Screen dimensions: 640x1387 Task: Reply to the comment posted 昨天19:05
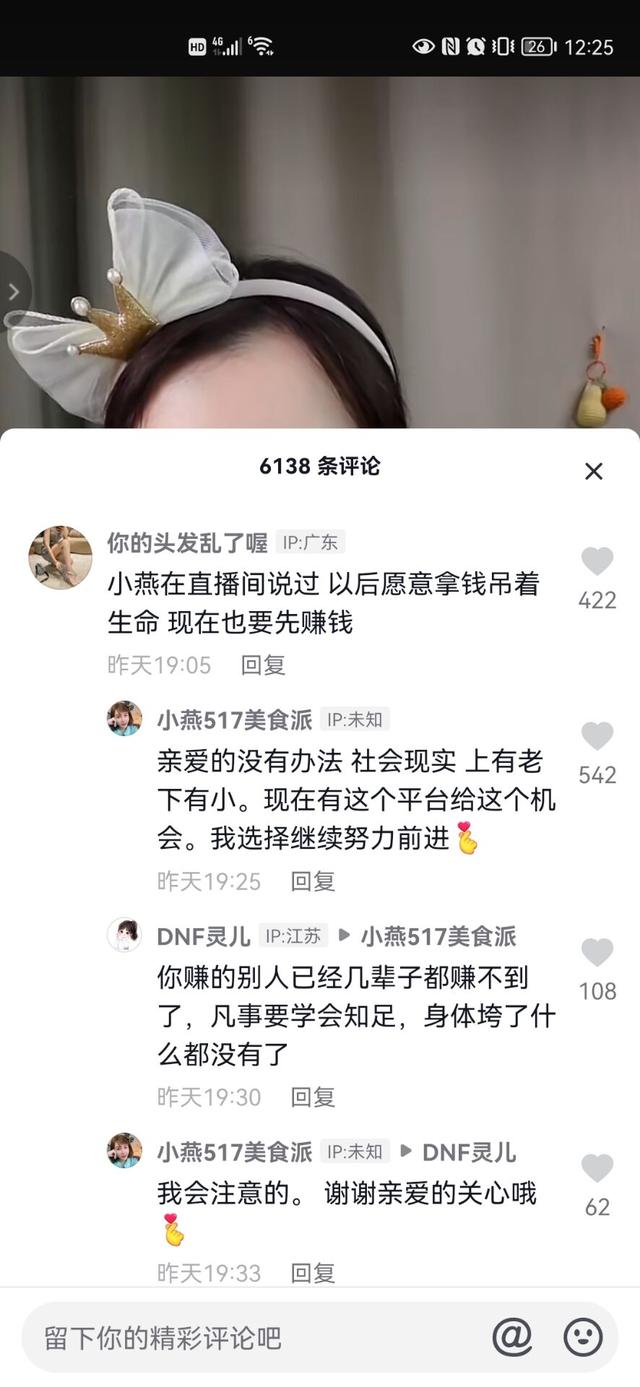[263, 665]
